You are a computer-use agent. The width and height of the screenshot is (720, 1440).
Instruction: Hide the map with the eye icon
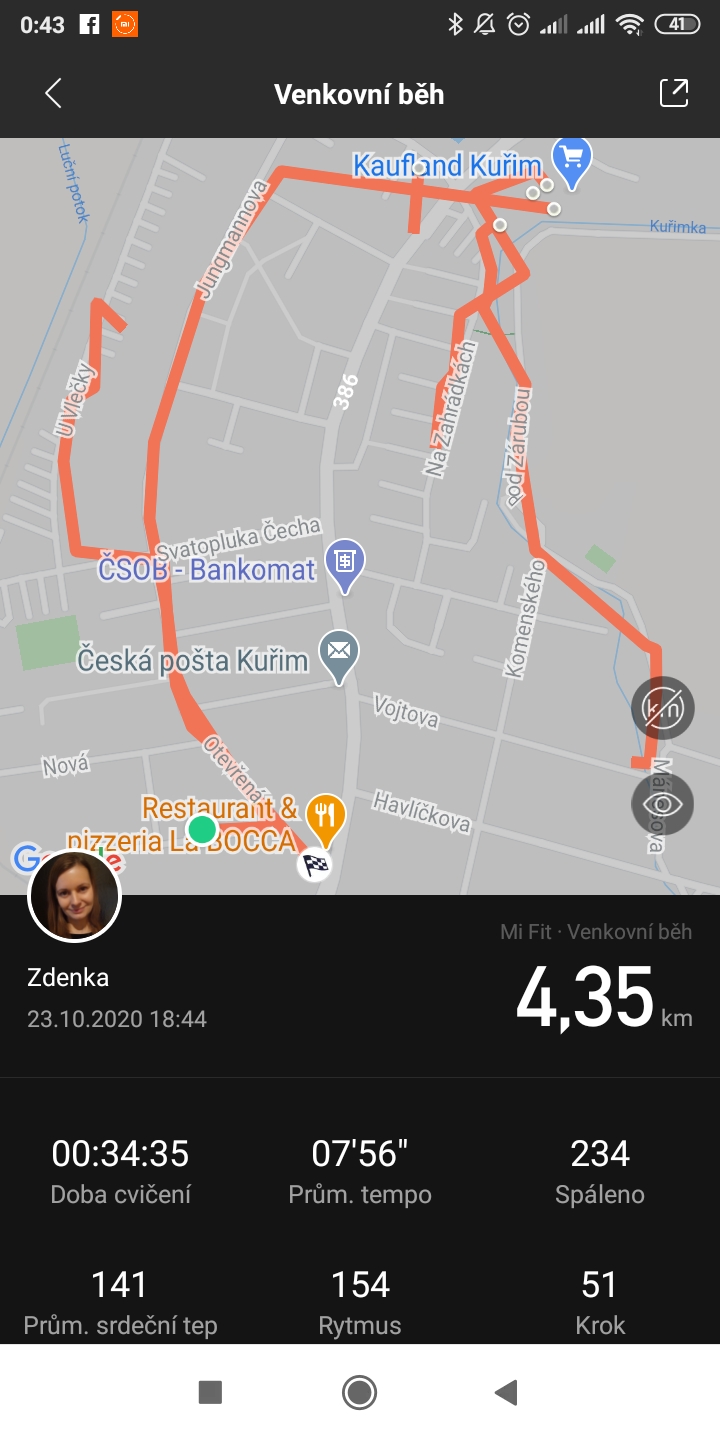662,803
